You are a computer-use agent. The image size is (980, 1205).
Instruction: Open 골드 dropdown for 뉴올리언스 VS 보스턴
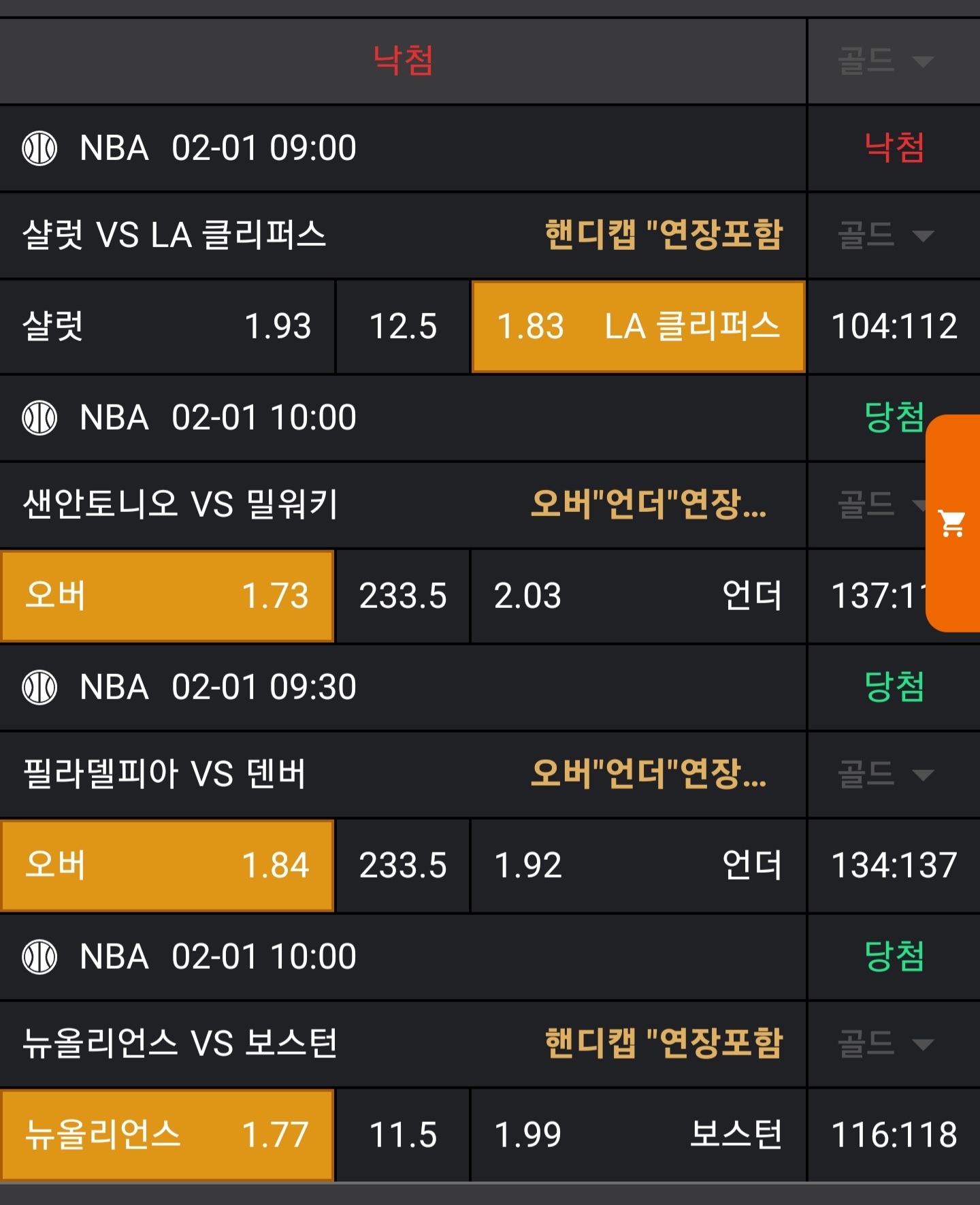[885, 1044]
